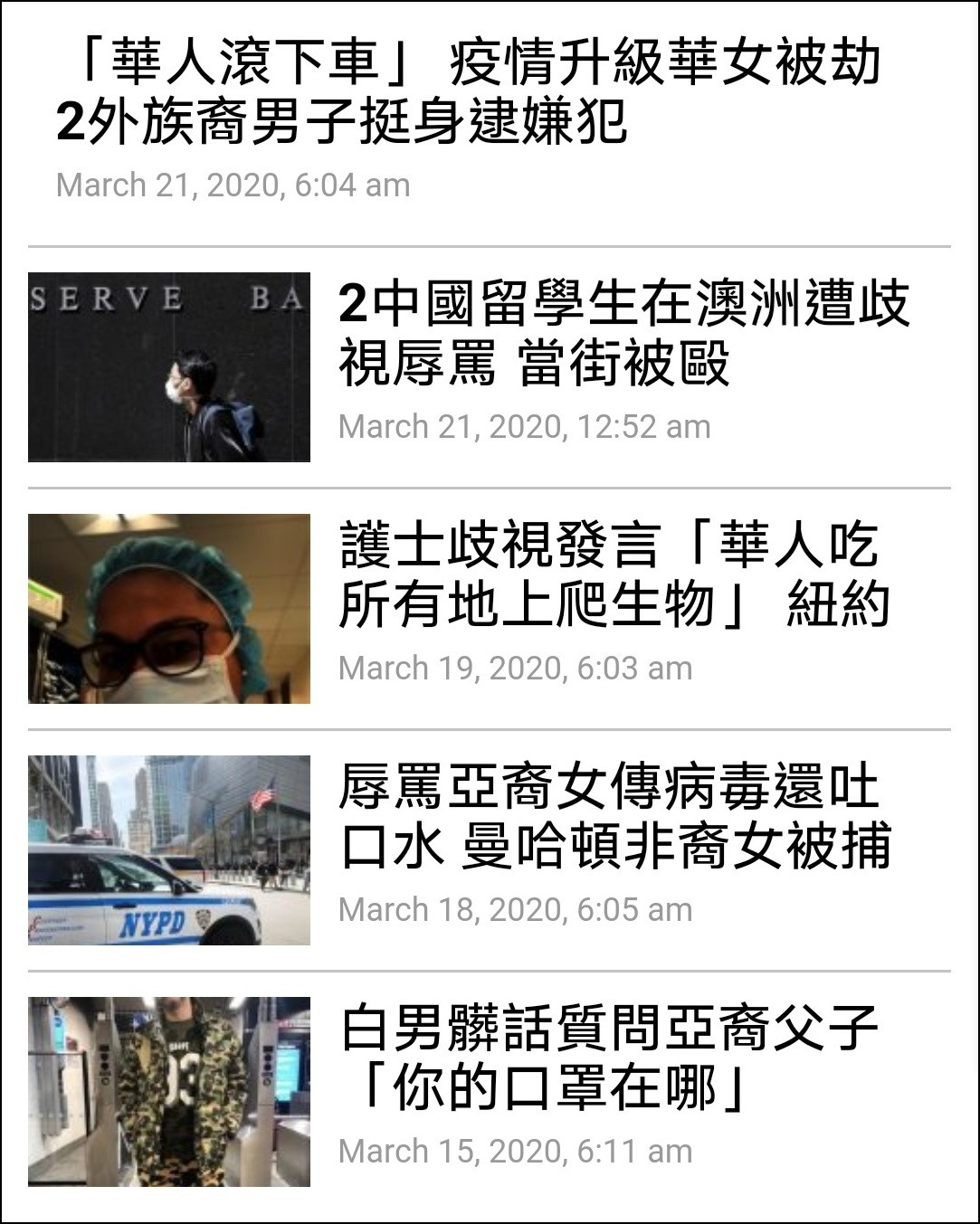Open article about 2中國留學生在澳洲遭歧視辱罵
Screen dimensions: 980x1224
click(x=623, y=333)
